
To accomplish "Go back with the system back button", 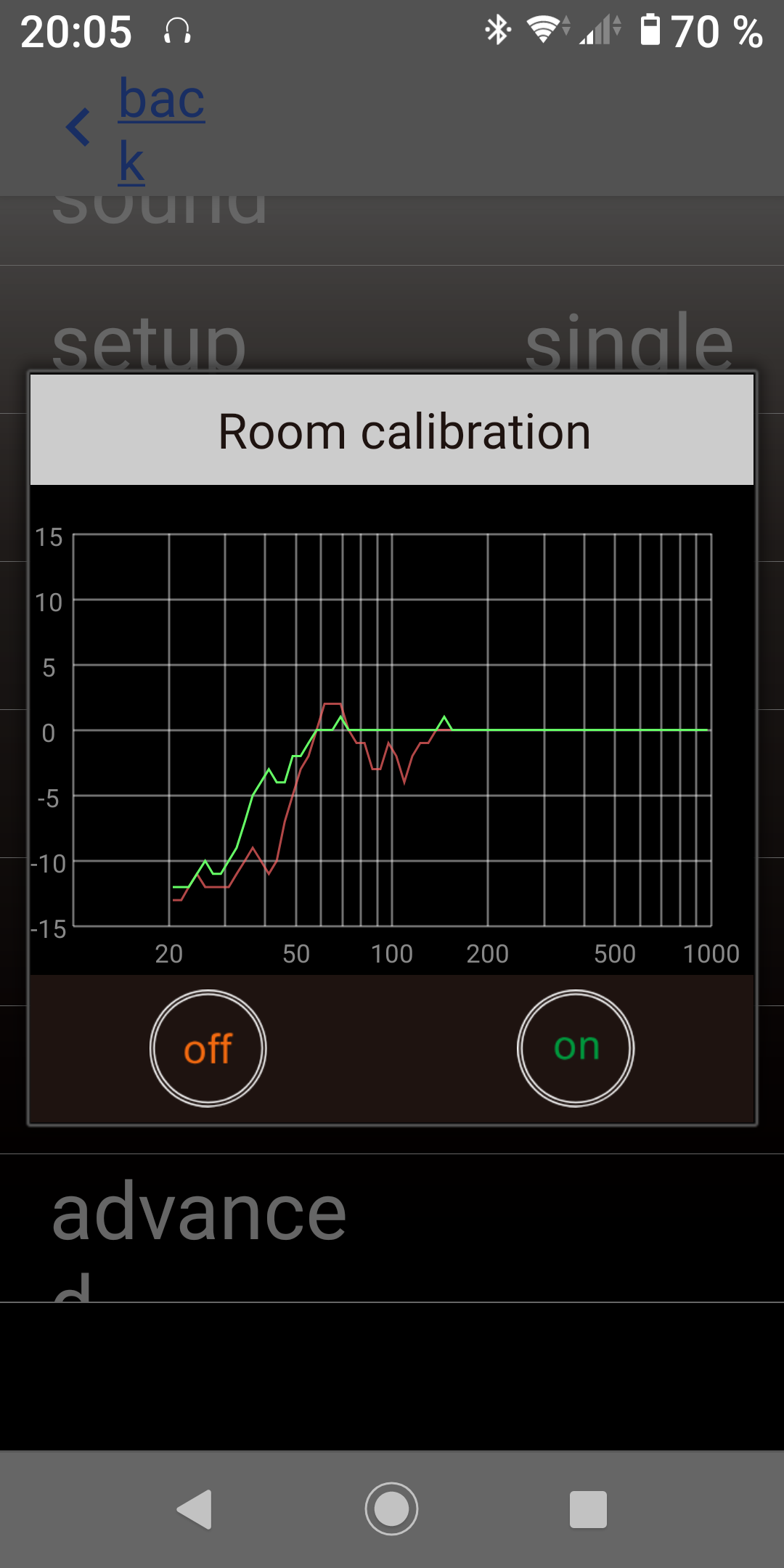I will pyautogui.click(x=195, y=1509).
